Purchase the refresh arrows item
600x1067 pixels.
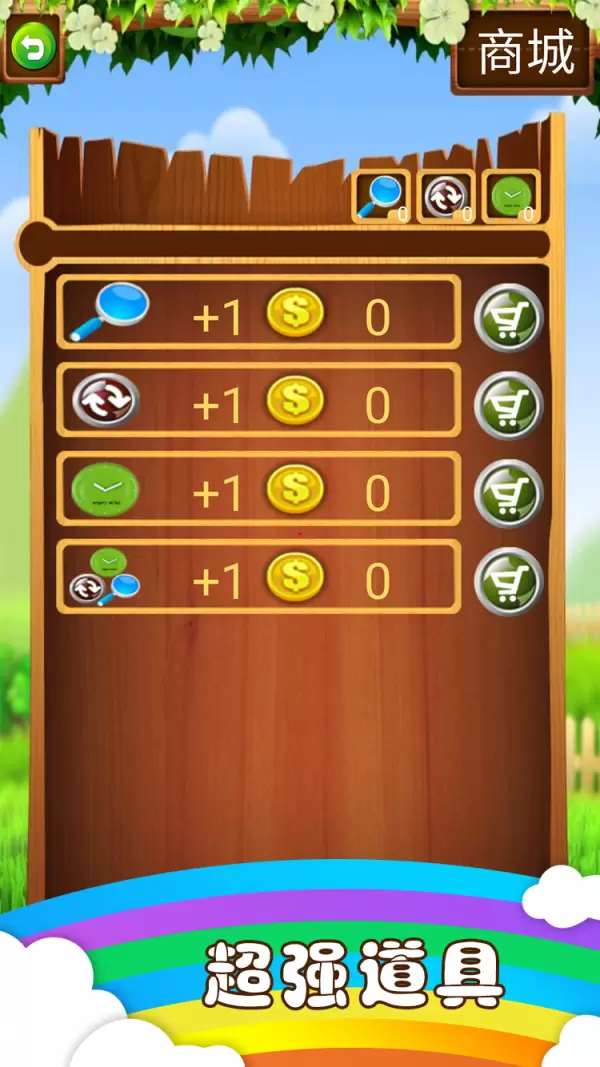coord(508,405)
